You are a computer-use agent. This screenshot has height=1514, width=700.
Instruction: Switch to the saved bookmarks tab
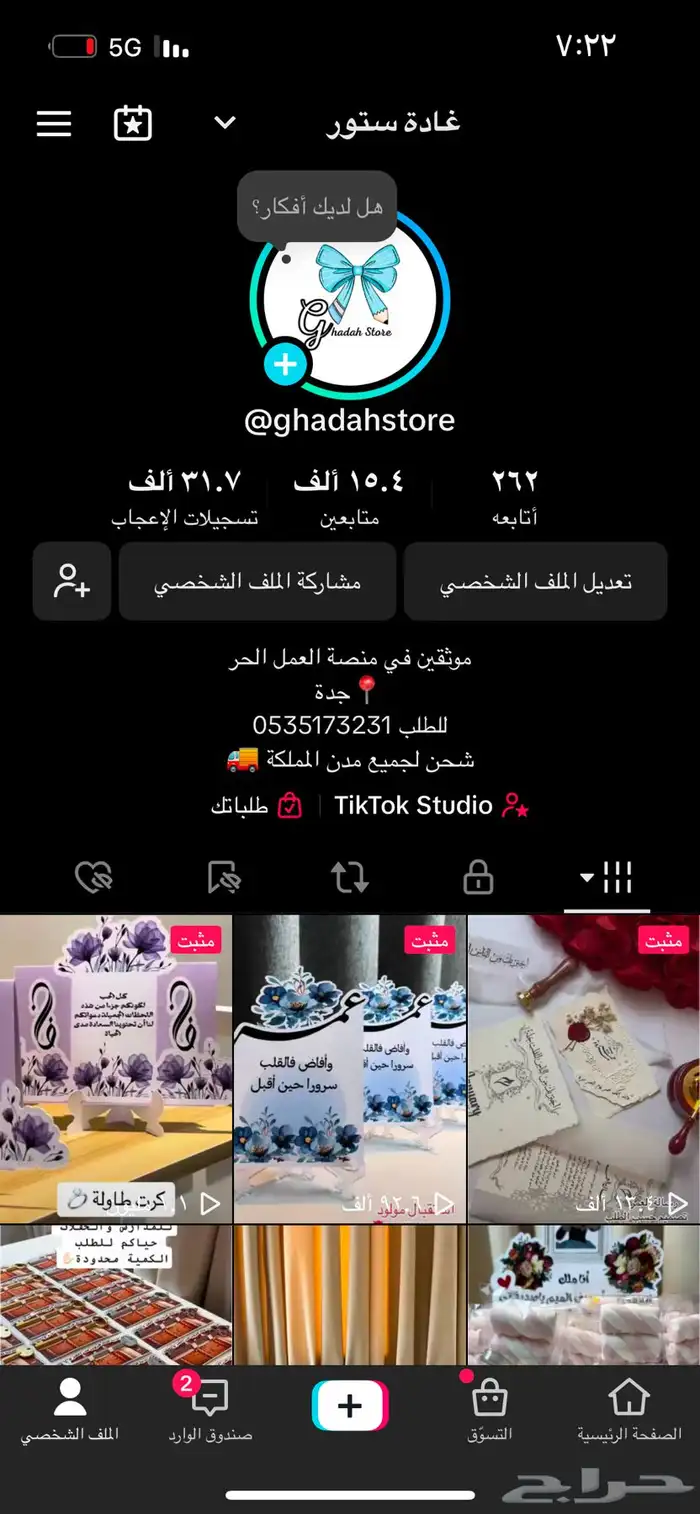[223, 879]
